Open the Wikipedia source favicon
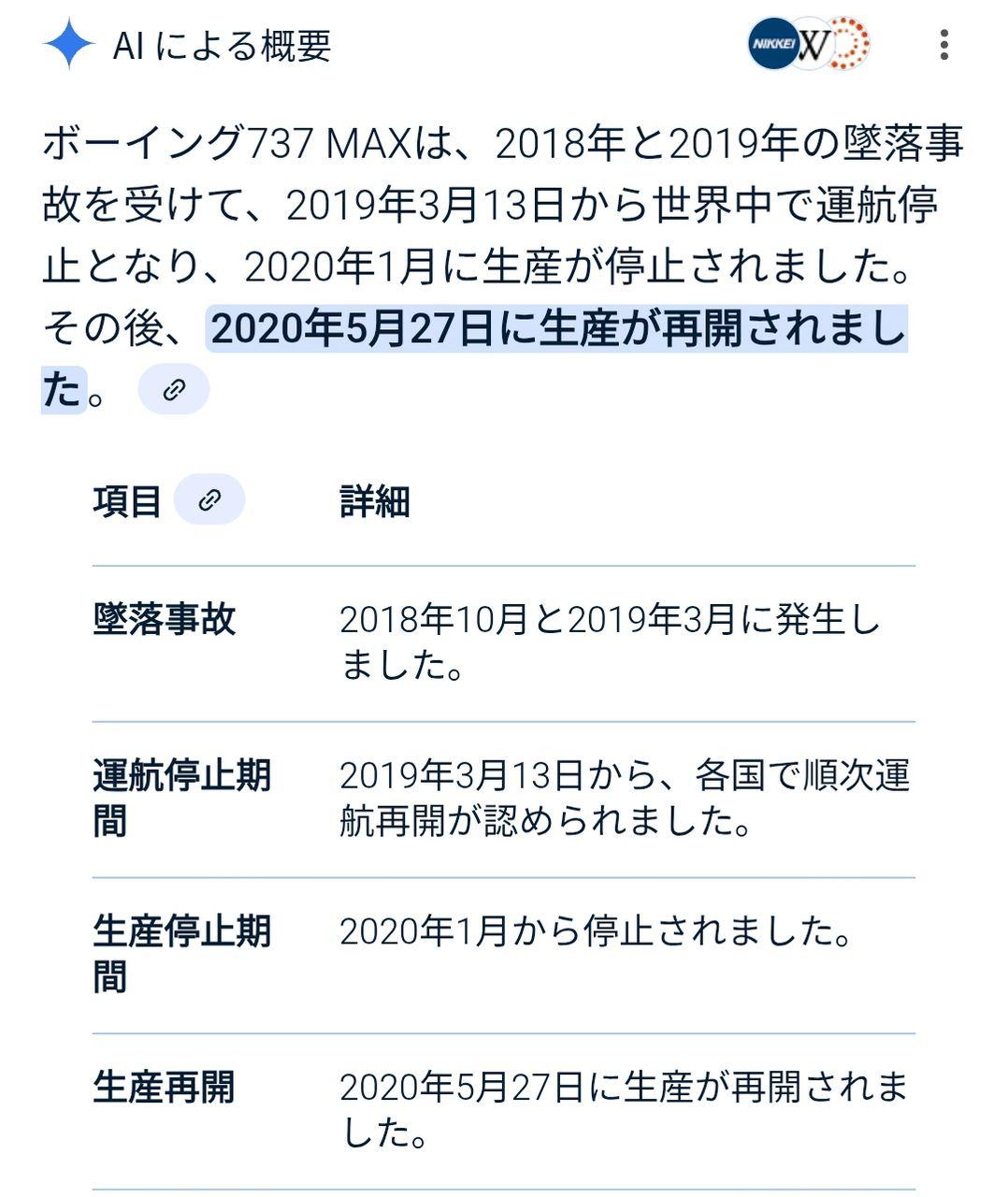This screenshot has width=1008, height=1197. click(x=814, y=41)
